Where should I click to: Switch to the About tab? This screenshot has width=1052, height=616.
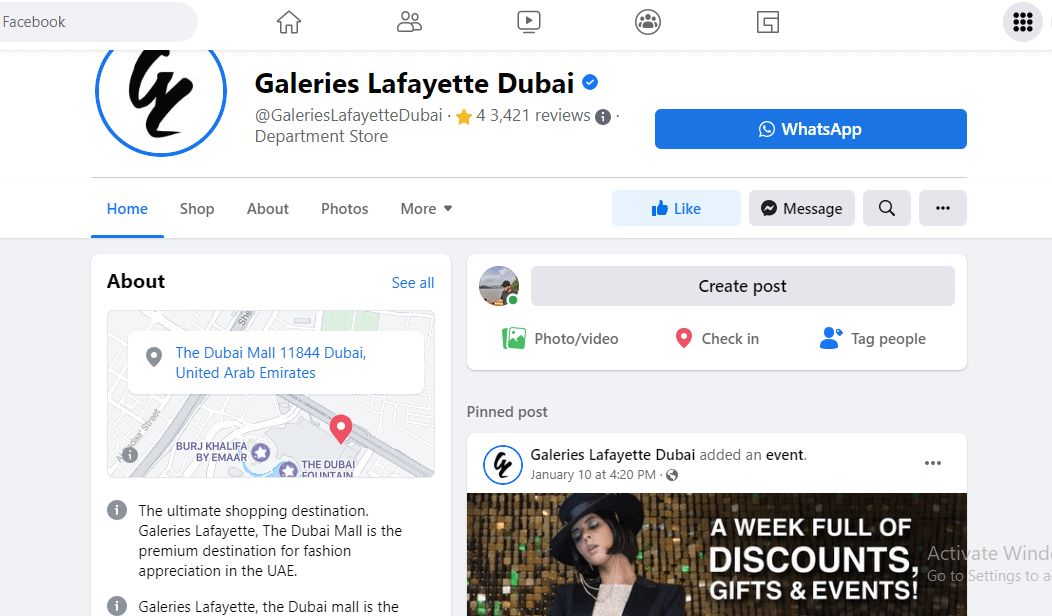[268, 209]
